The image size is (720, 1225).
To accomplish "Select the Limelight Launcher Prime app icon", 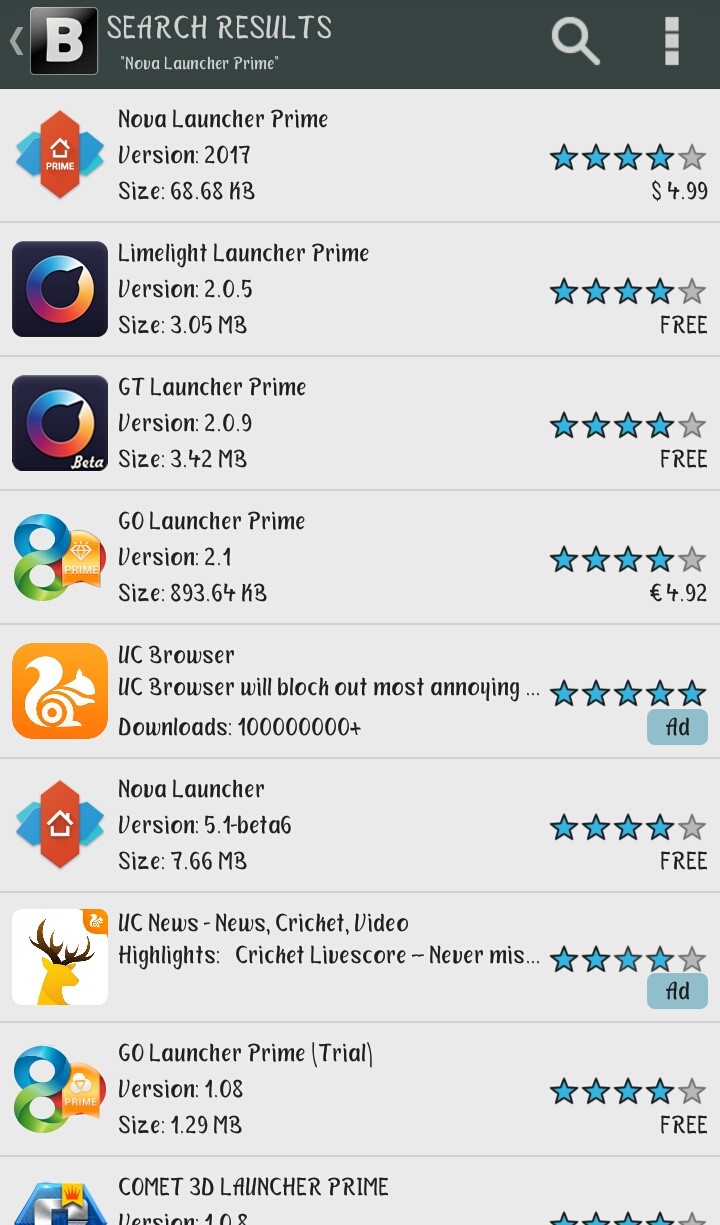I will pyautogui.click(x=59, y=288).
